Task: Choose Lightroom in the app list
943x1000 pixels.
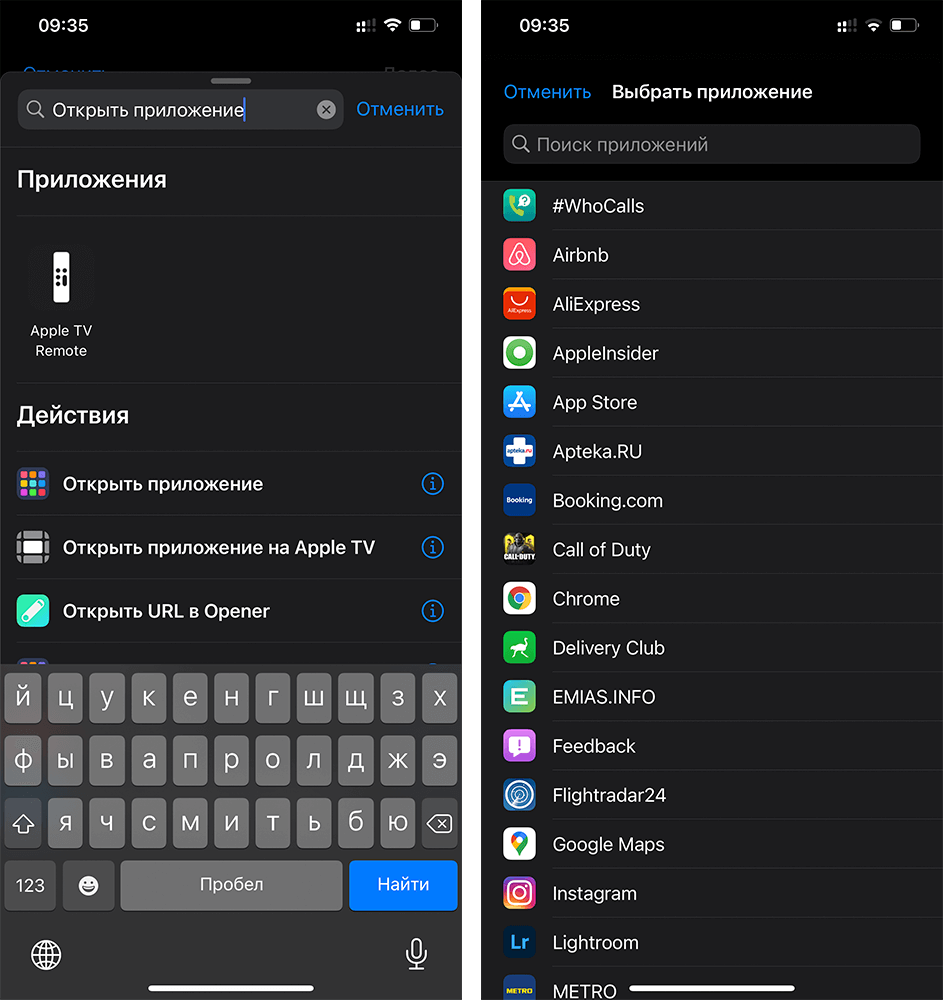Action: pos(595,943)
